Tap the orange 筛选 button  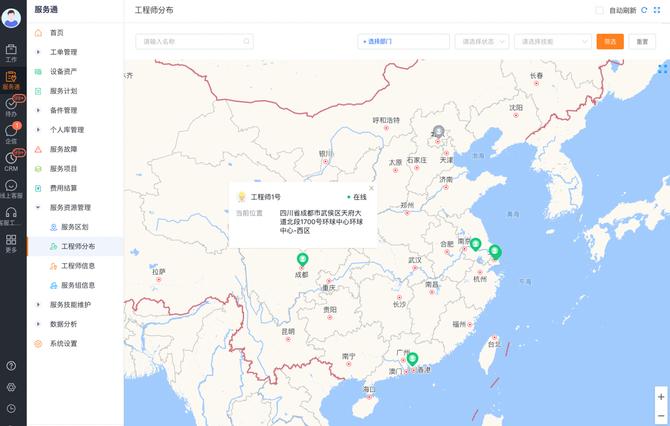coord(611,41)
